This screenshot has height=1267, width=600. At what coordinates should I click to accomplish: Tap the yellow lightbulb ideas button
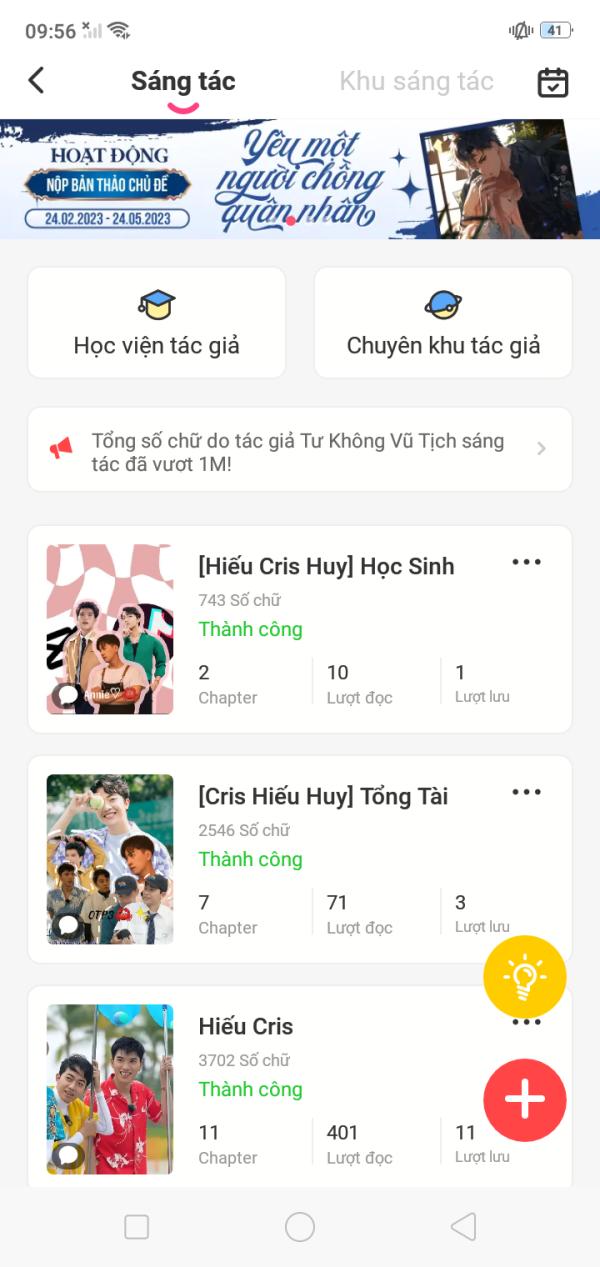point(525,977)
